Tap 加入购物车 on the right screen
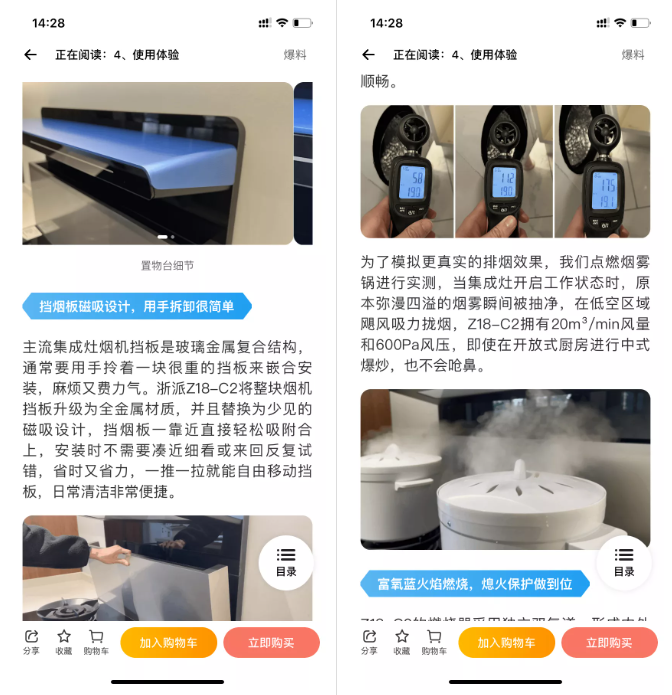Viewport: 672px width, 695px height. 506,642
